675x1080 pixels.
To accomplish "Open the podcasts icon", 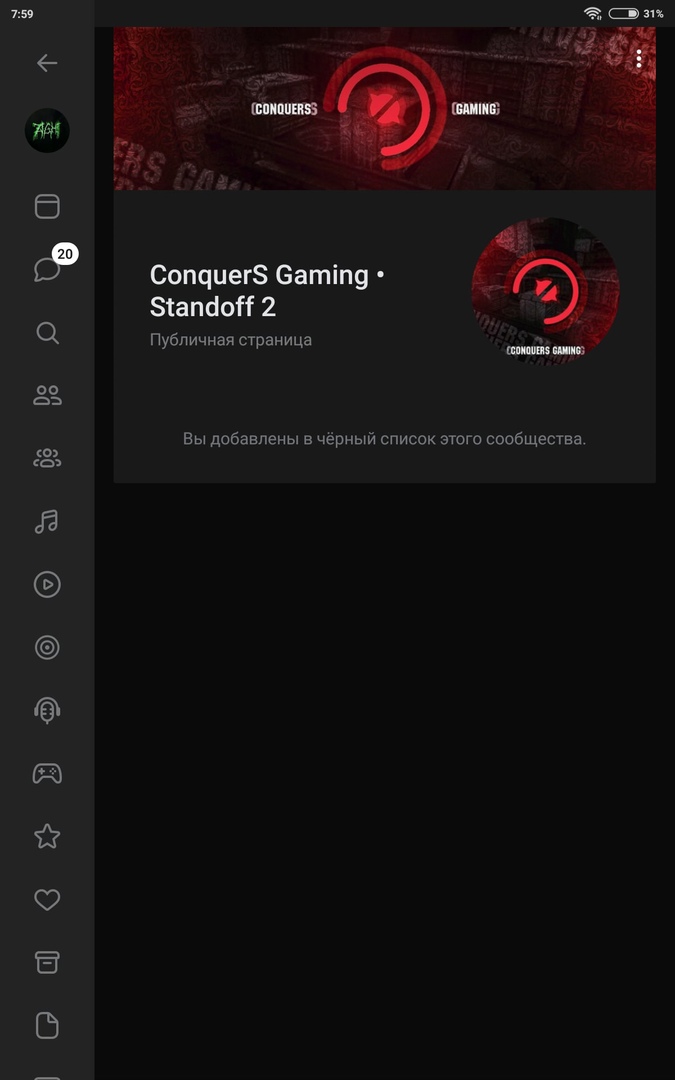I will tap(47, 710).
